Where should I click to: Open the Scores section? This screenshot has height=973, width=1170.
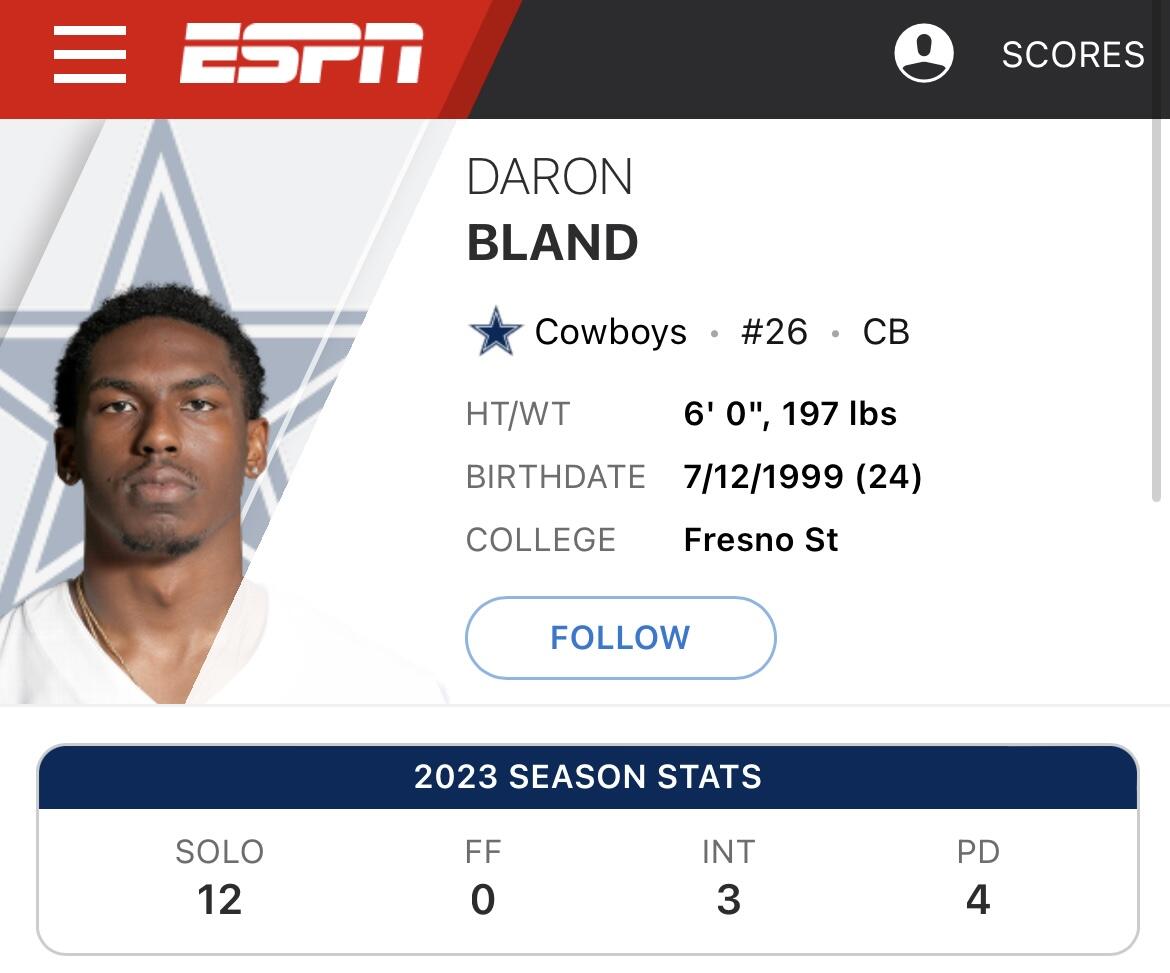pos(1073,54)
